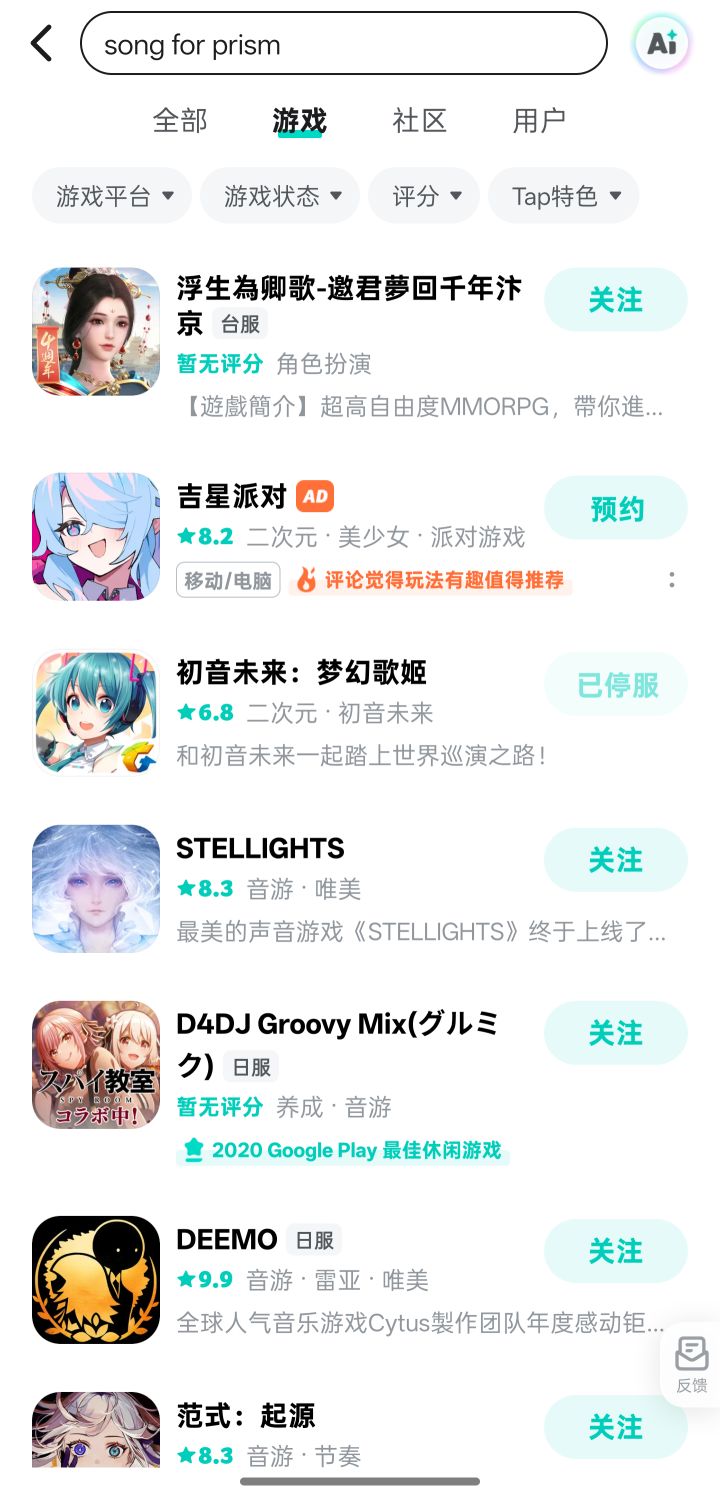Open the 游戏平台 filter dropdown
The image size is (720, 1499).
(x=111, y=196)
